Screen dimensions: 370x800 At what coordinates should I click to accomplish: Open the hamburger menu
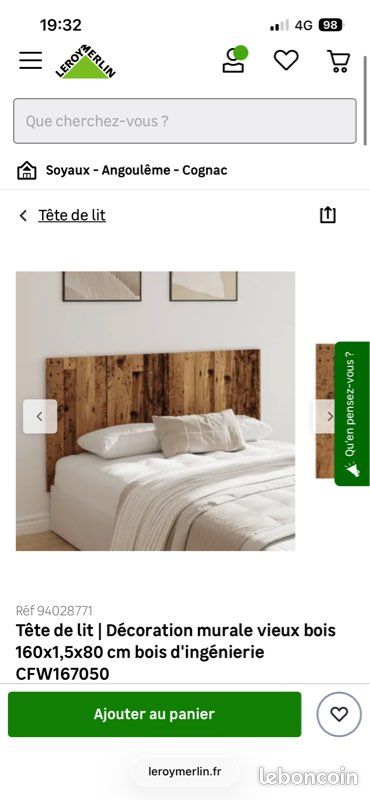pos(31,61)
